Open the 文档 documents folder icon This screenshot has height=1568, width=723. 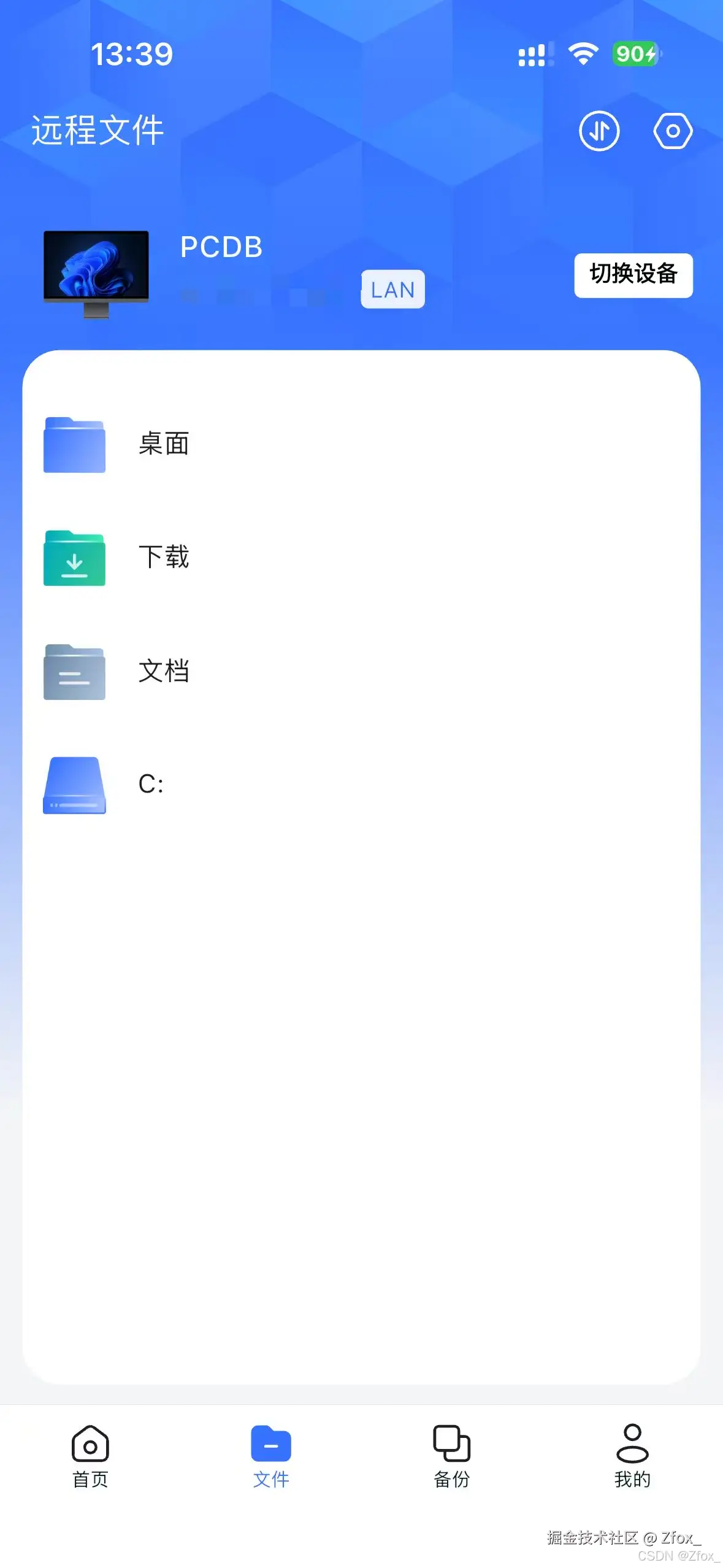pyautogui.click(x=74, y=673)
